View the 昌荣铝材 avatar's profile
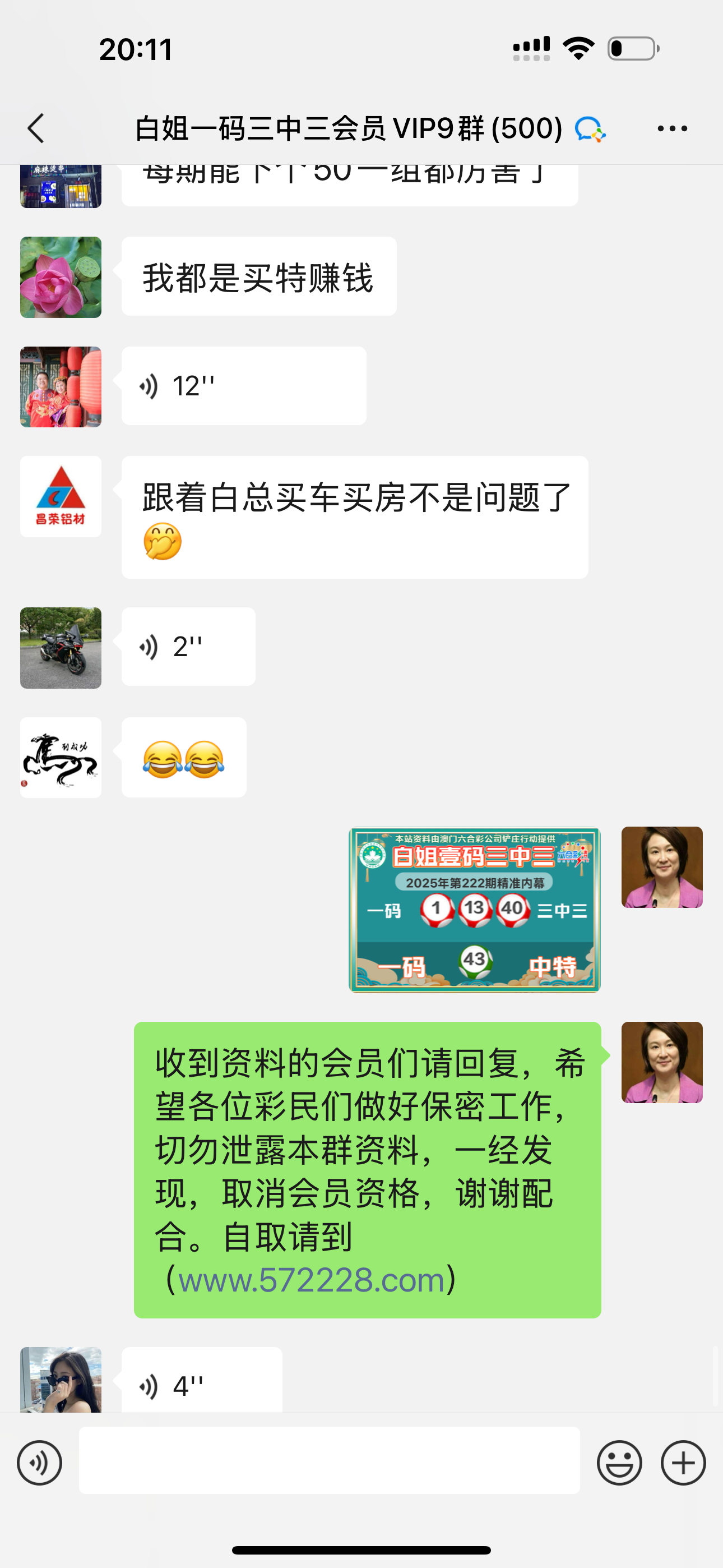Image resolution: width=723 pixels, height=1568 pixels. coord(61,497)
